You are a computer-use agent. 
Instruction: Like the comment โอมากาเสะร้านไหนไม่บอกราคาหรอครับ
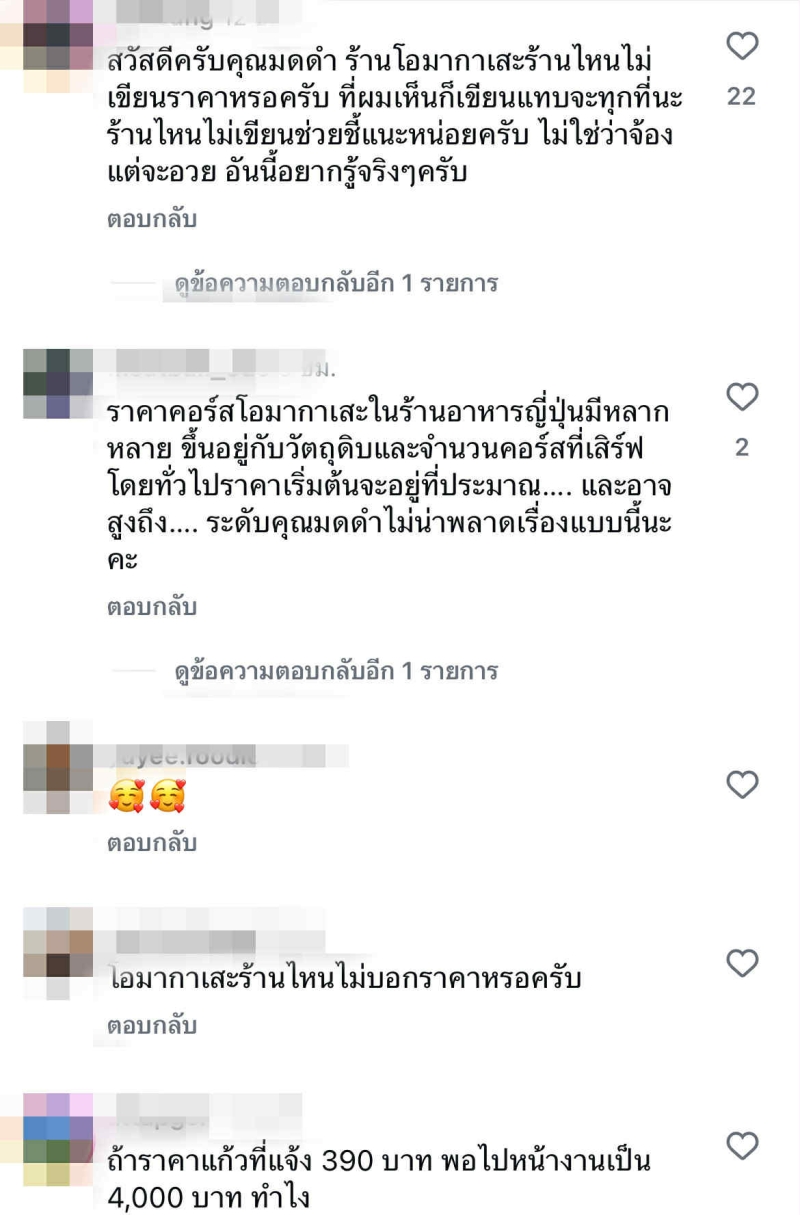tap(741, 963)
